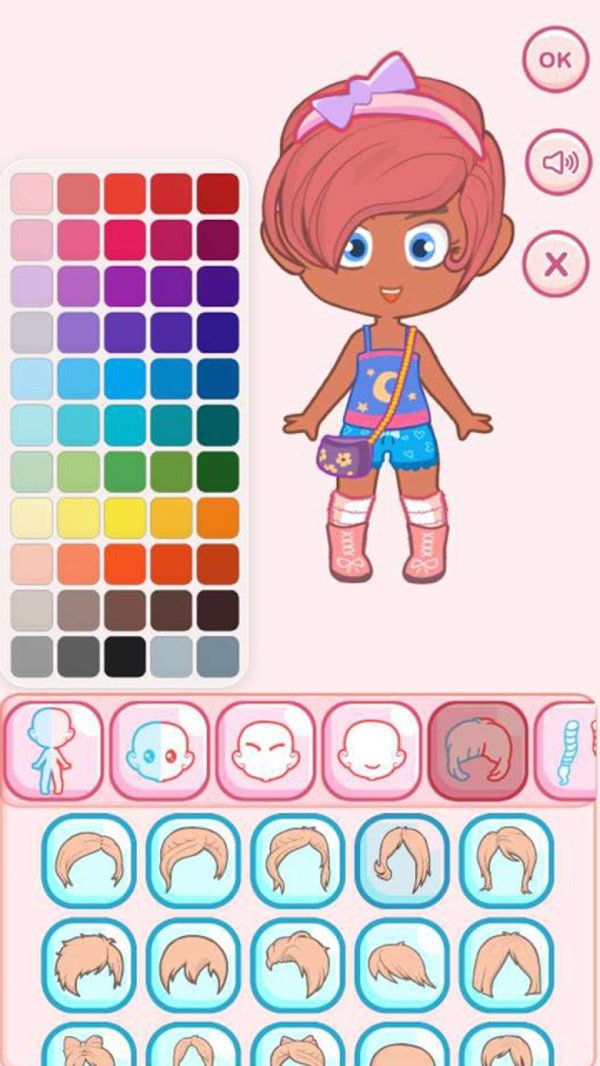This screenshot has width=600, height=1066.
Task: Confirm the look with the OK button
Action: (x=555, y=60)
